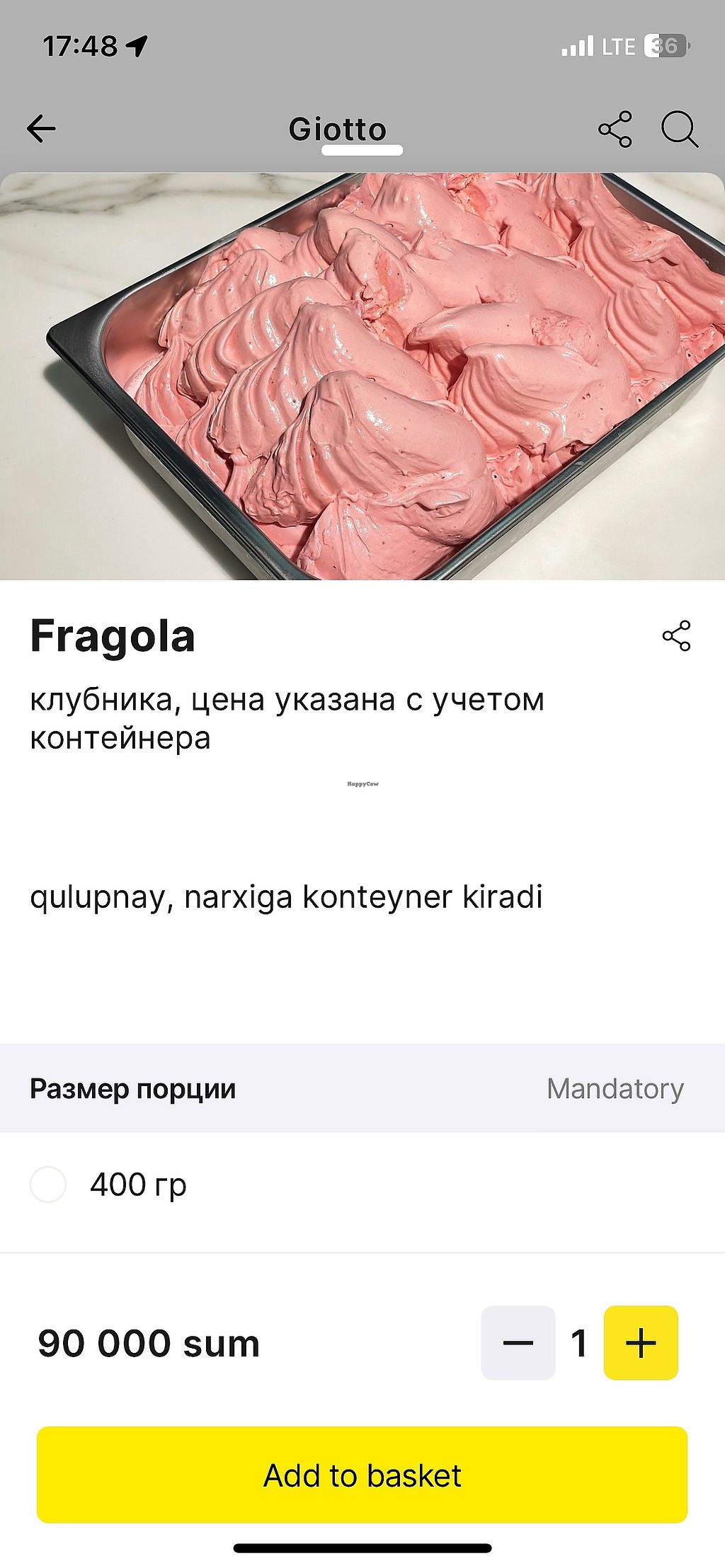Screen dimensions: 725x1568
Task: Share the Fragola item
Action: tap(676, 635)
